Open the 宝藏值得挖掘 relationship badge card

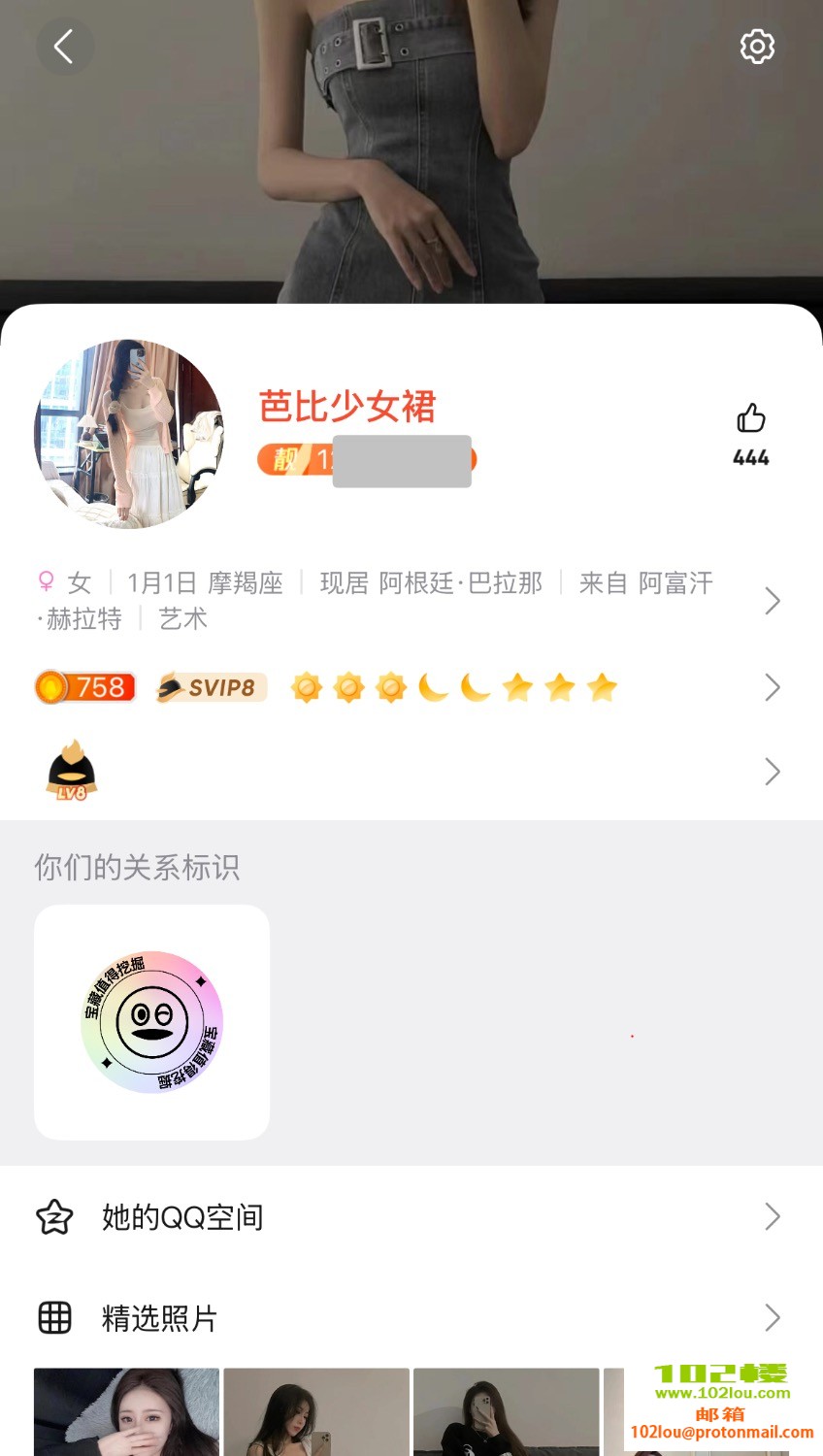pos(151,1022)
